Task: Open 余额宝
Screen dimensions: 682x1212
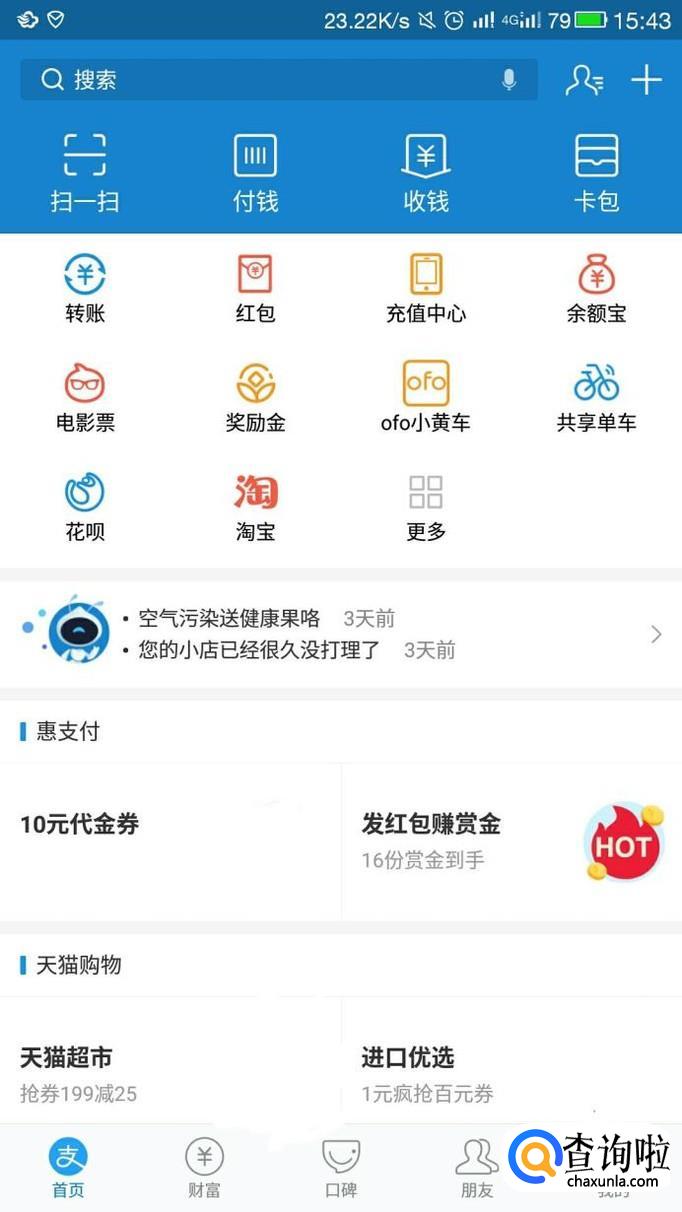Action: click(596, 288)
